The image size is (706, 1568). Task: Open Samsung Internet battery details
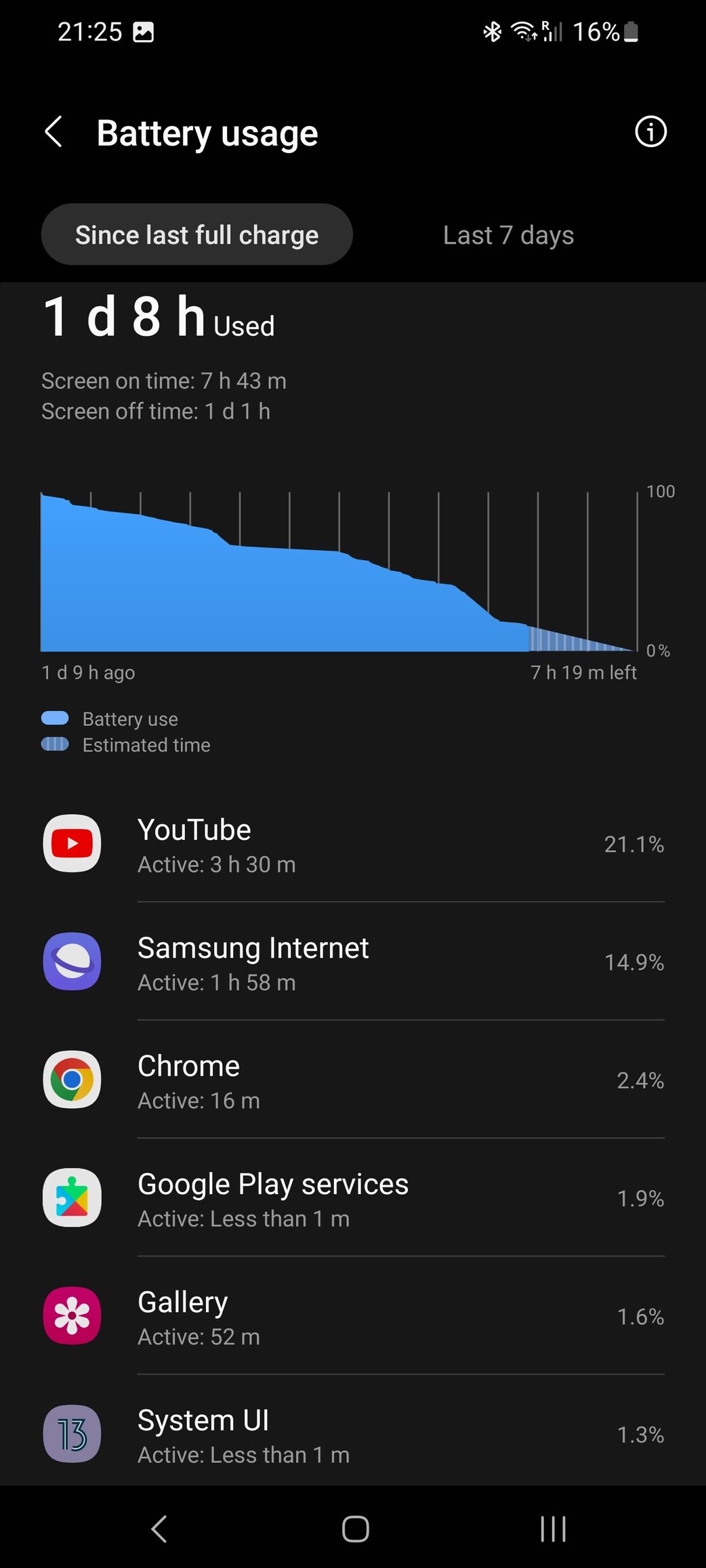(x=352, y=962)
